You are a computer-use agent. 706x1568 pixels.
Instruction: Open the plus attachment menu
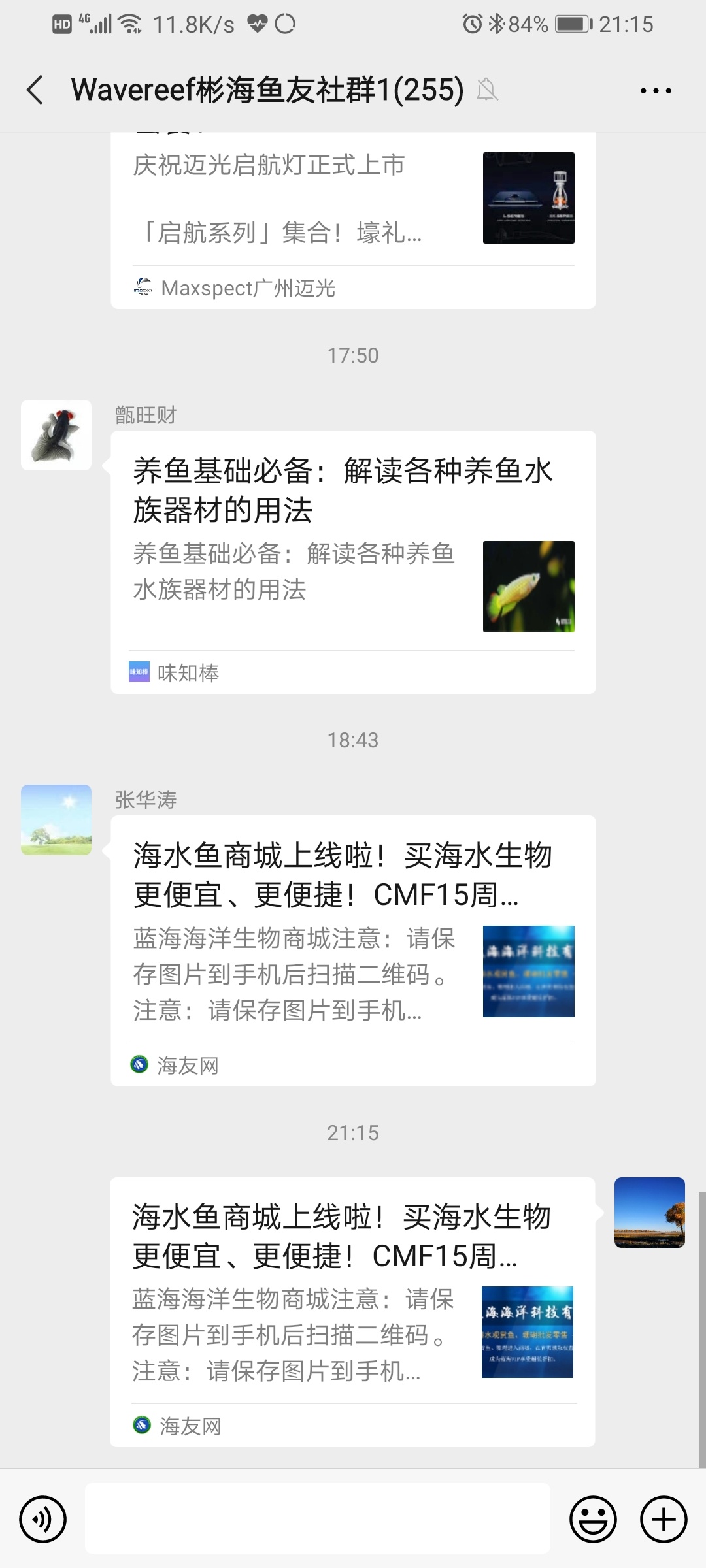click(663, 1519)
